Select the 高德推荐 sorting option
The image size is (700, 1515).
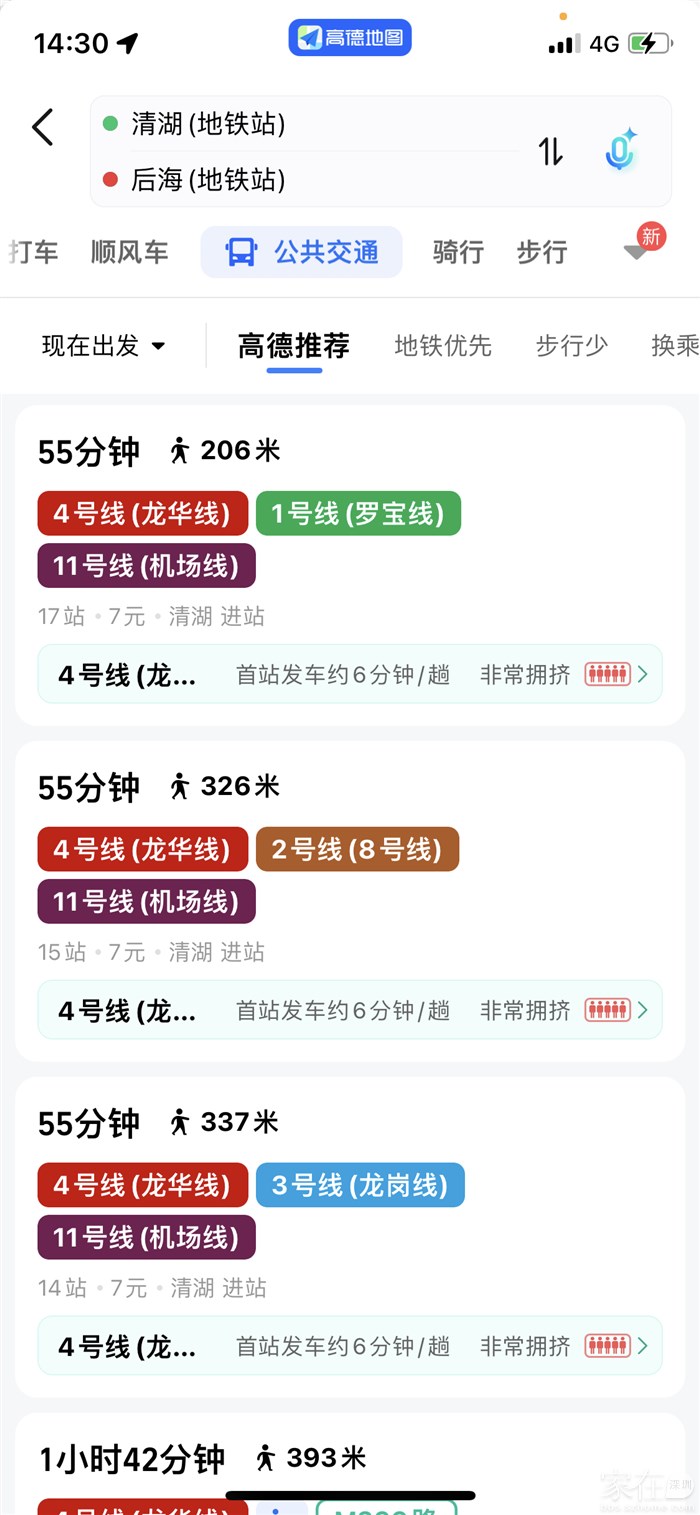click(294, 346)
